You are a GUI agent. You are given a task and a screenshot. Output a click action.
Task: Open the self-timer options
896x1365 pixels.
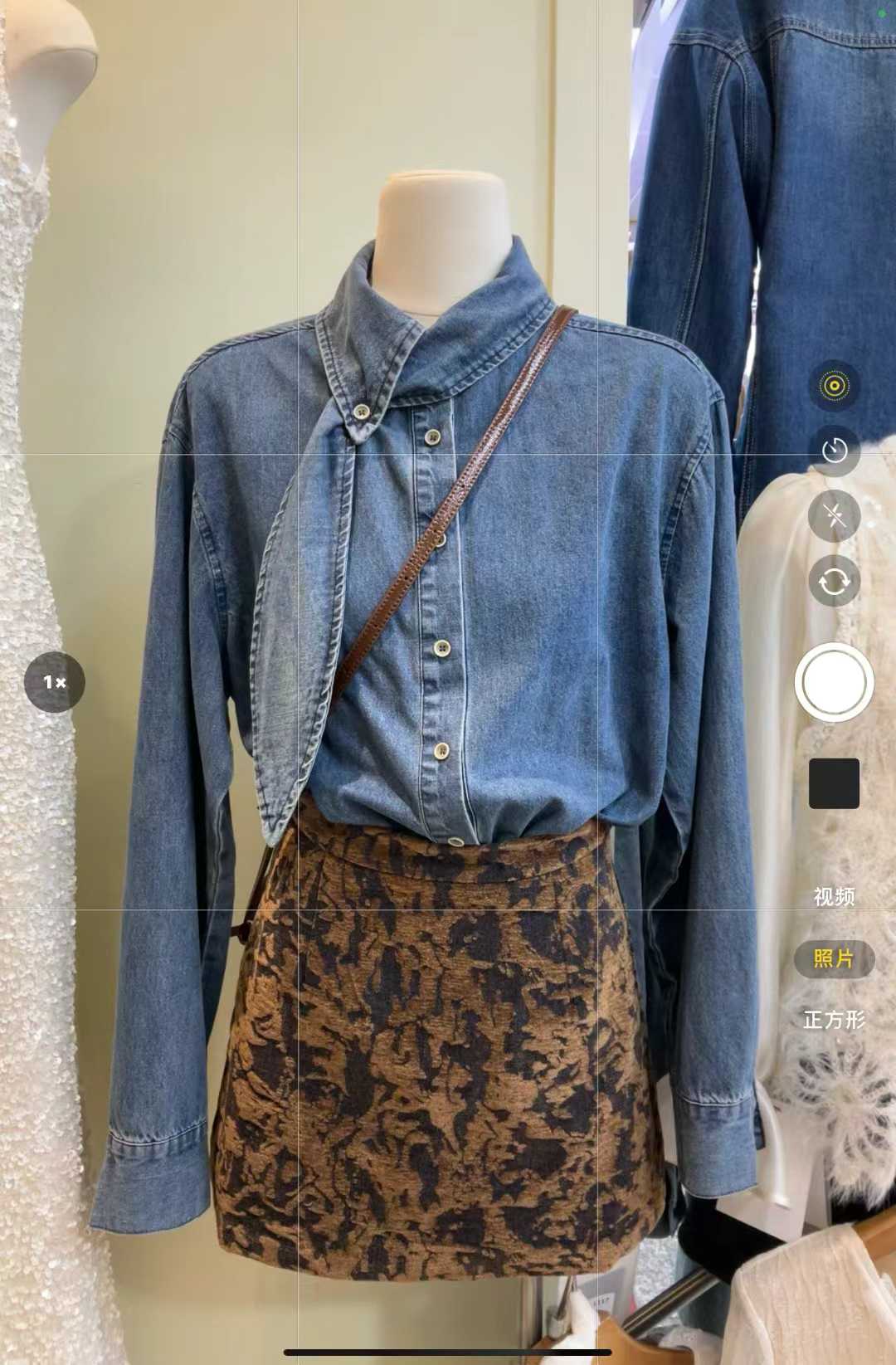[x=834, y=451]
